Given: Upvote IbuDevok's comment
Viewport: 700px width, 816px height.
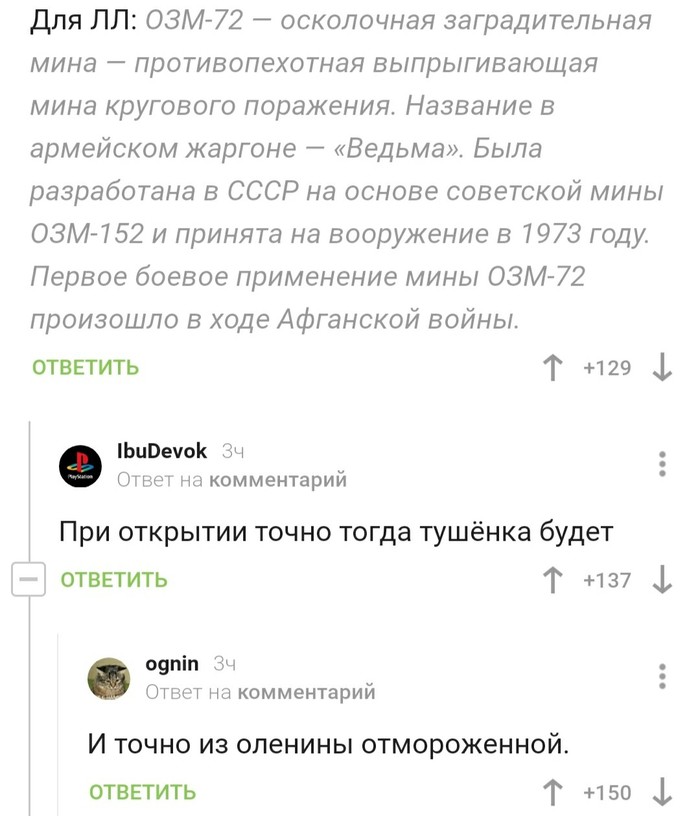Looking at the screenshot, I should pos(551,581).
